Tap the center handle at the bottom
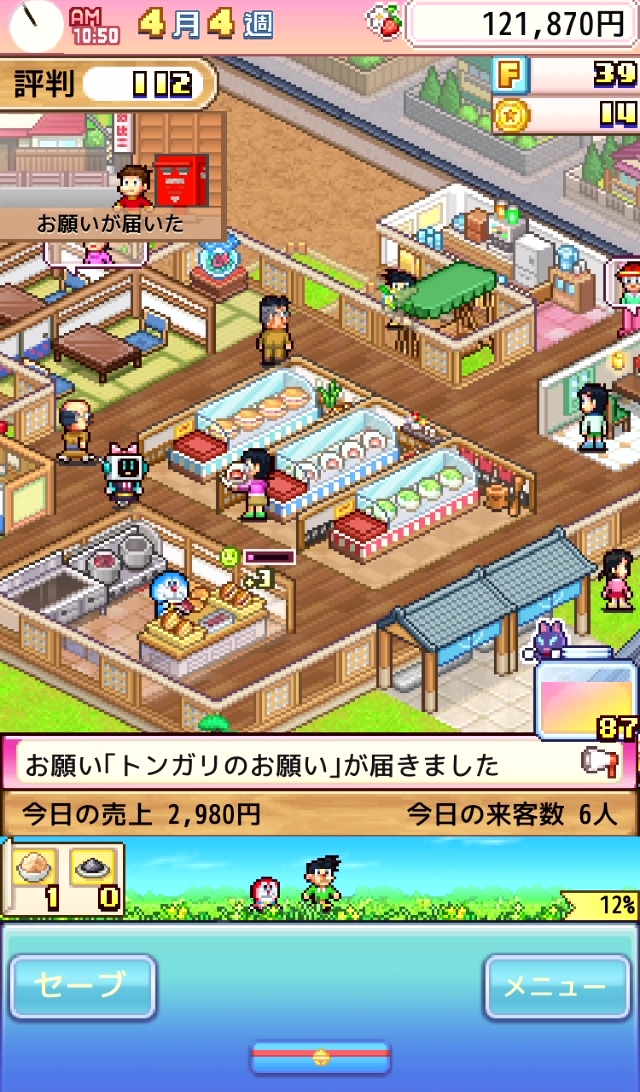 [x=320, y=1056]
